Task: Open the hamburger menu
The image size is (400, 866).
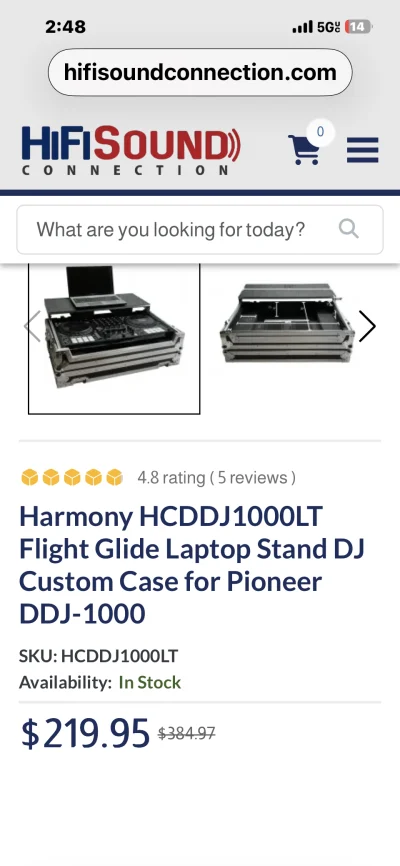Action: click(362, 150)
